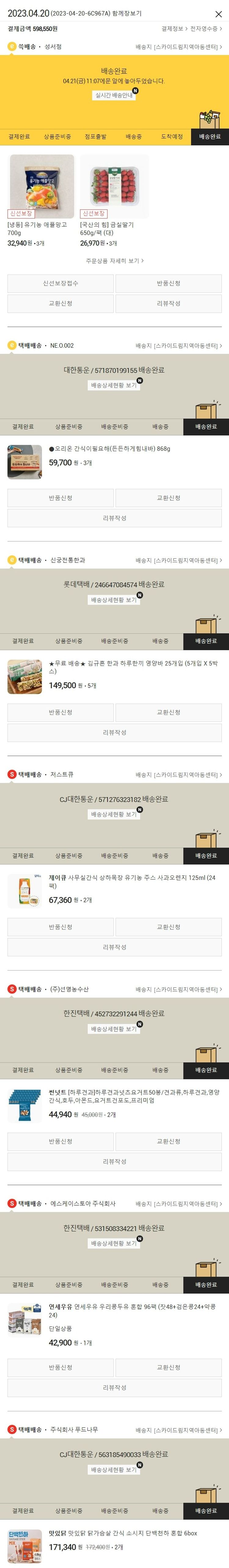This screenshot has height=1568, width=229.
Task: Tap 신선보장접수 button
Action: (x=60, y=284)
